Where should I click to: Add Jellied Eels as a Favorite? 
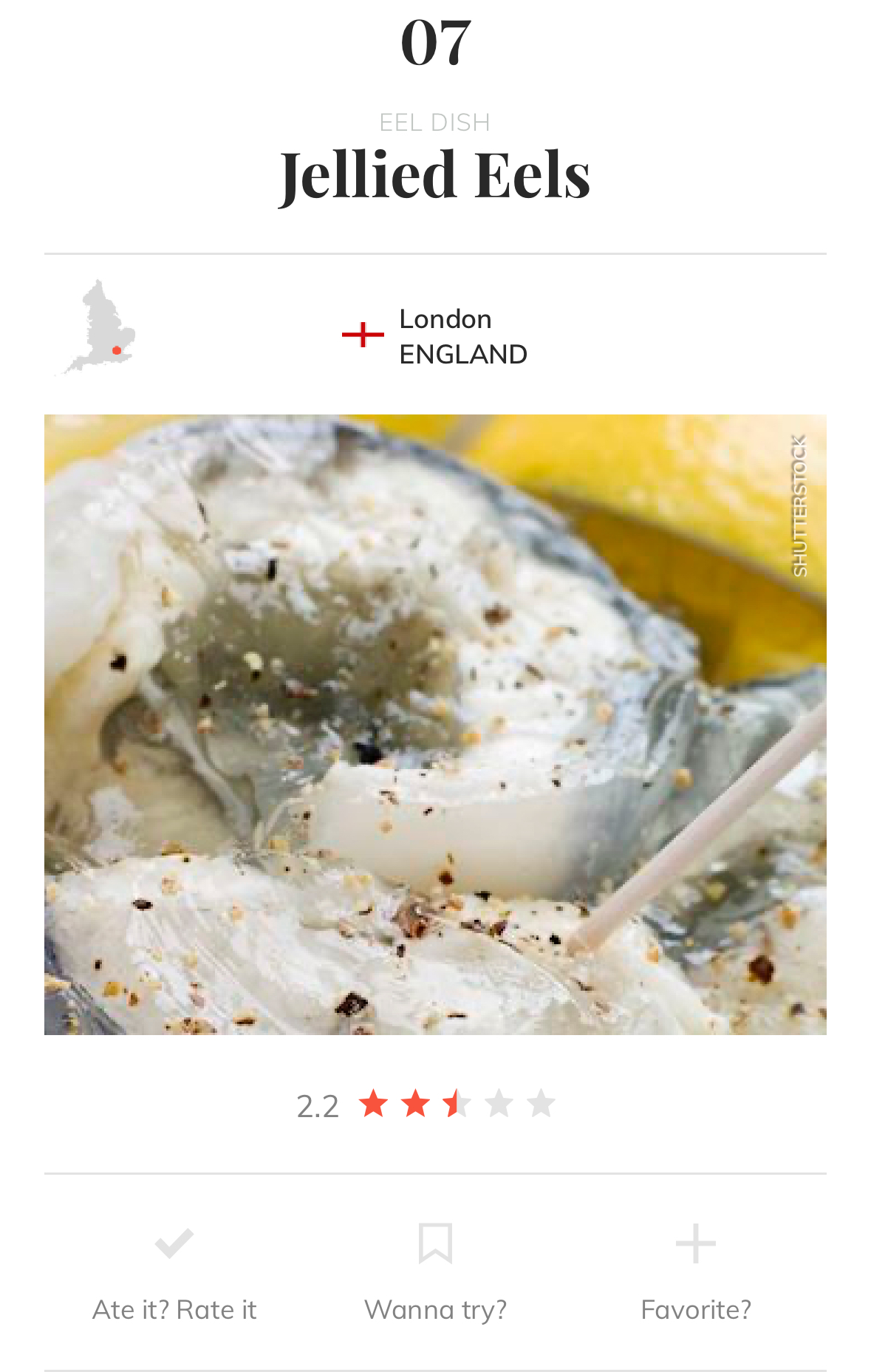pos(695,1272)
